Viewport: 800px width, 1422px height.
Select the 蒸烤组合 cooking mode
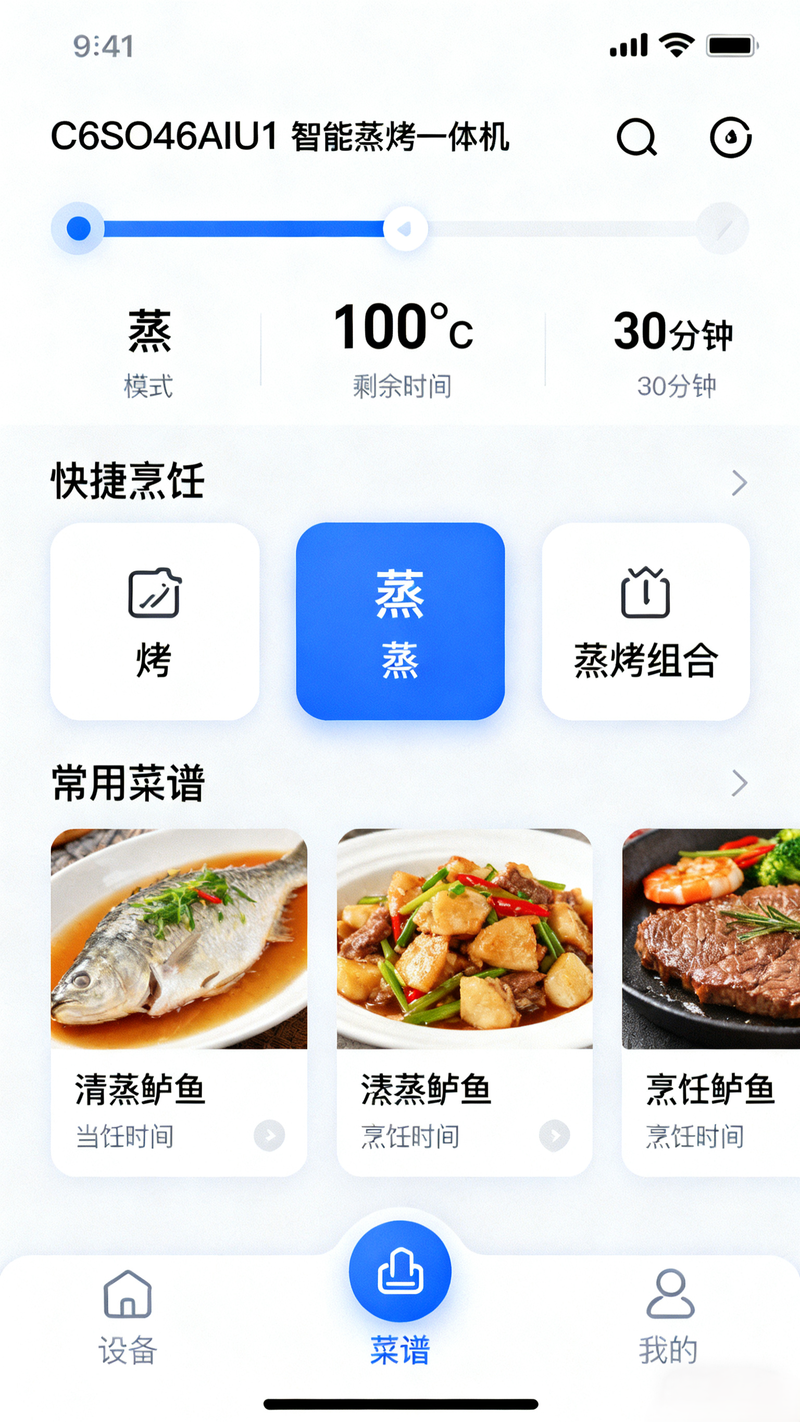pyautogui.click(x=645, y=621)
